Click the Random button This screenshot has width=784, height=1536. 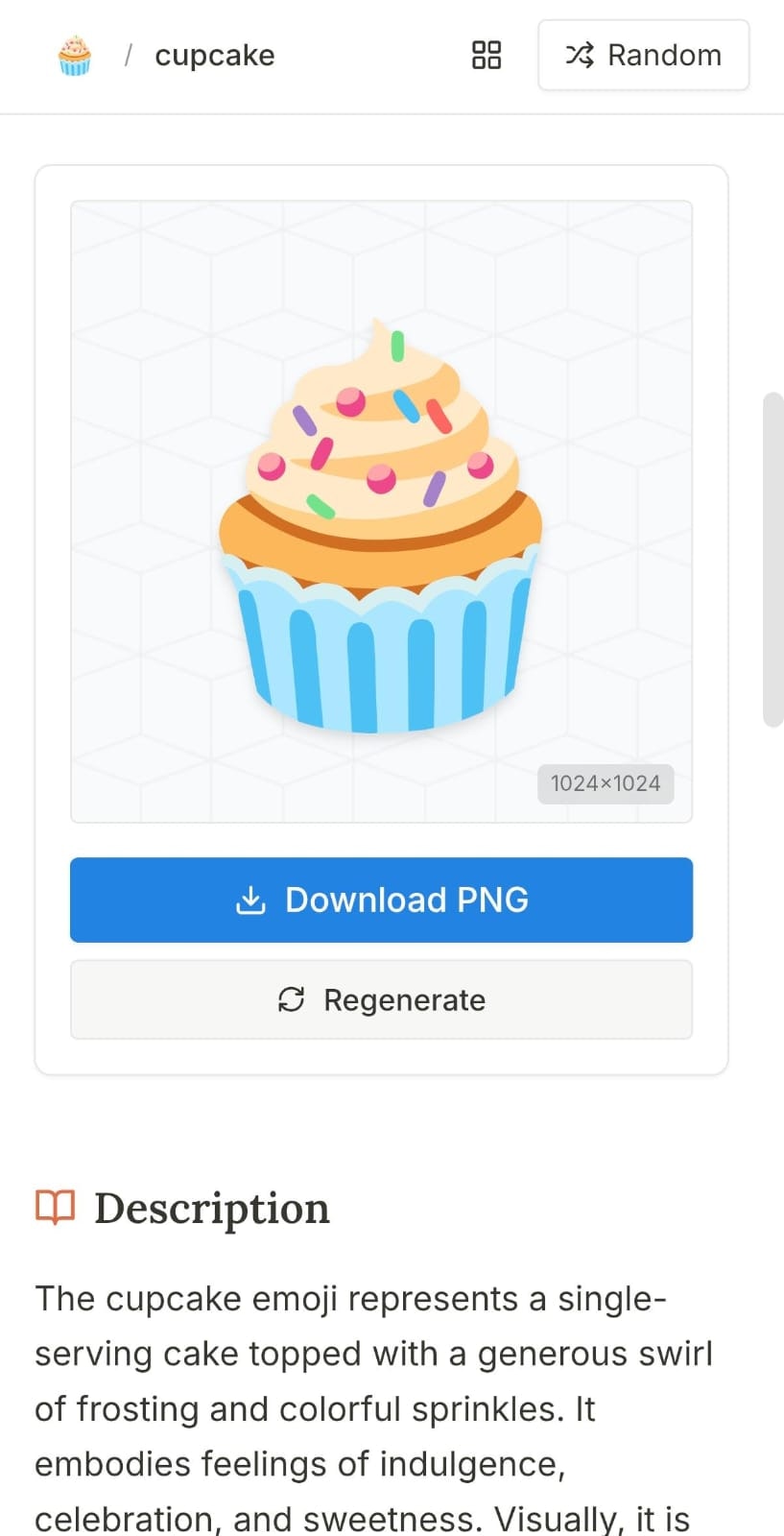[643, 55]
